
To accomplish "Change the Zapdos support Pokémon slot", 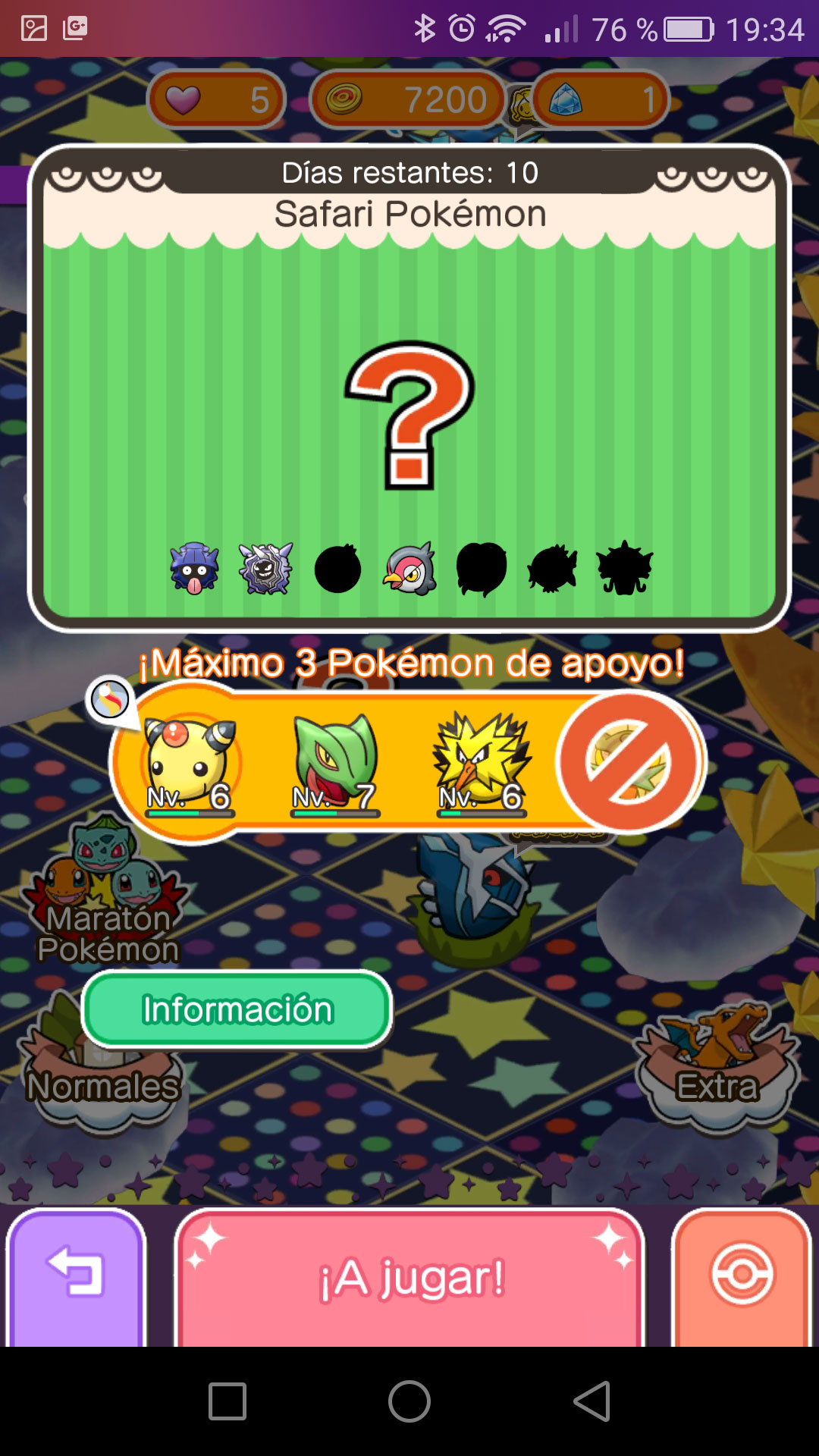I will pyautogui.click(x=481, y=762).
